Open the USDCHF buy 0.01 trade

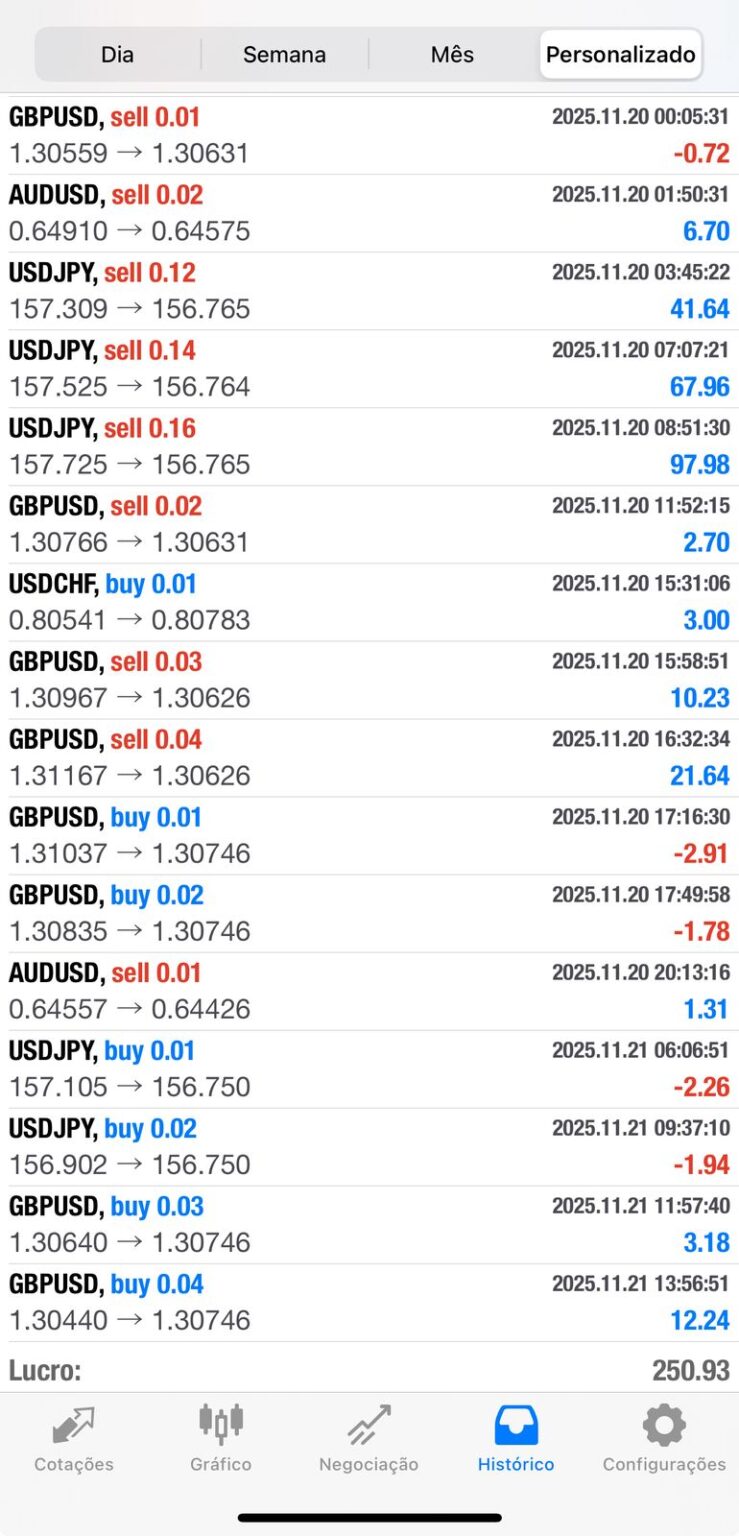369,602
